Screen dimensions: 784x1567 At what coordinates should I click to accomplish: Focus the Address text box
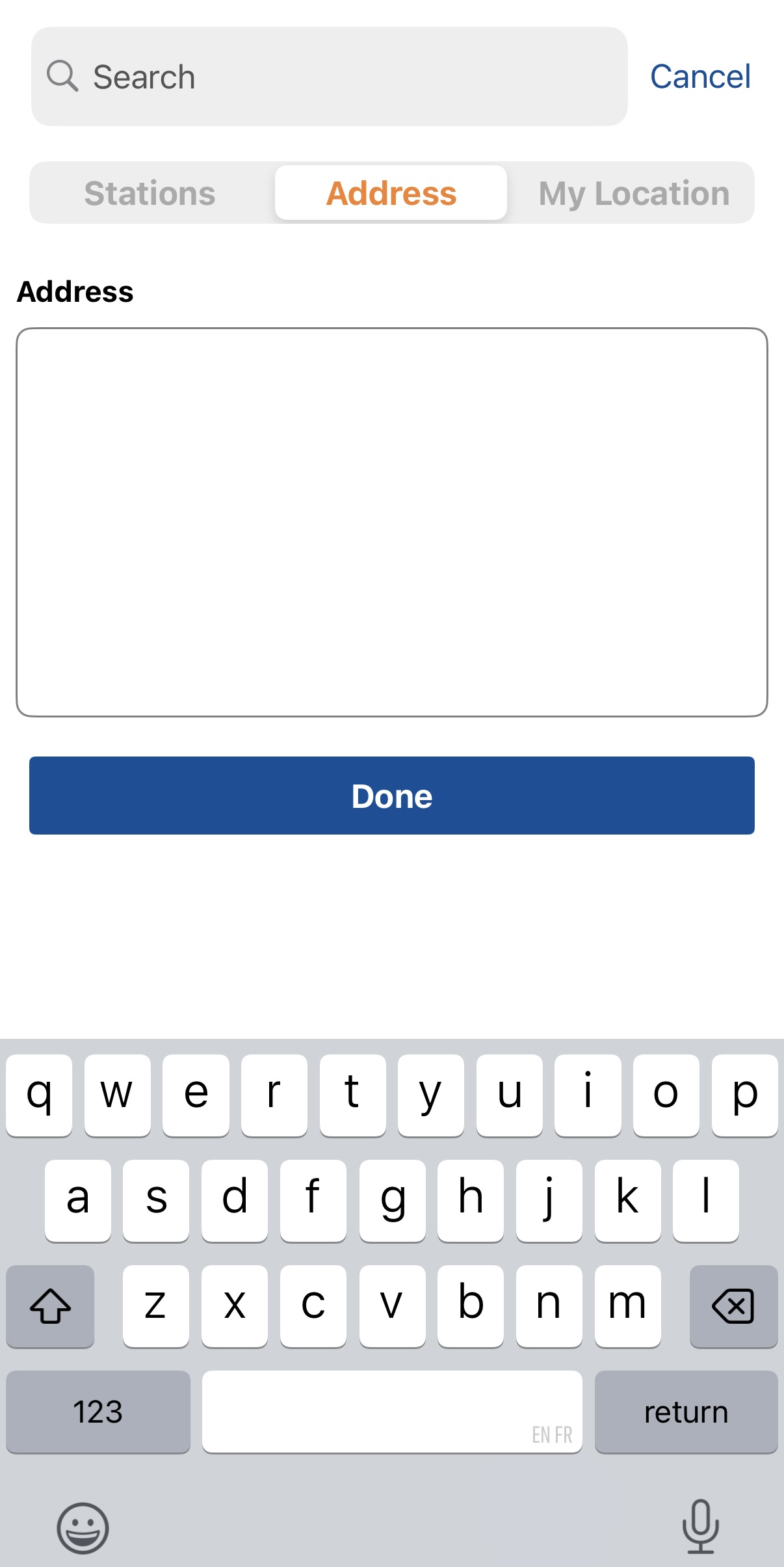coord(392,522)
